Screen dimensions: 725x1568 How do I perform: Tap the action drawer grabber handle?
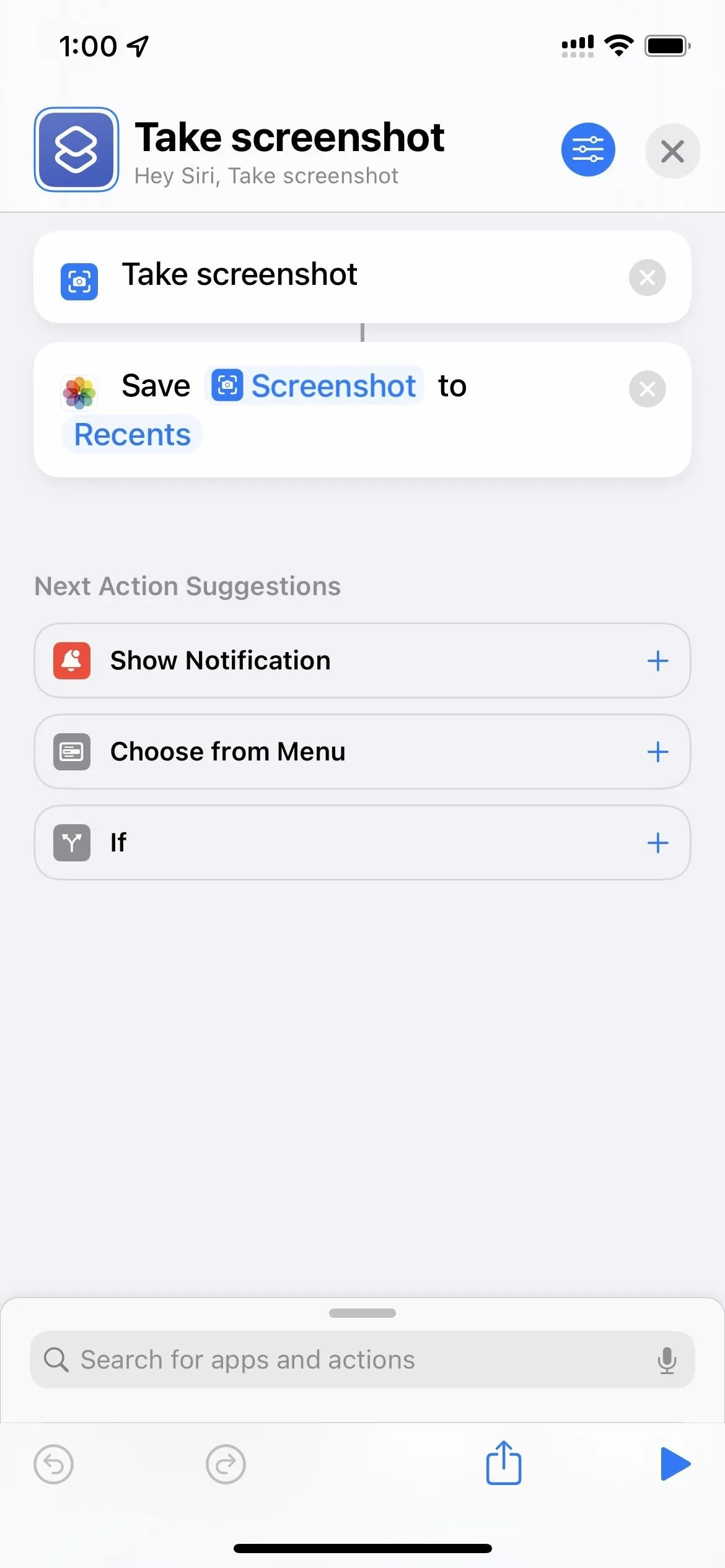click(362, 1313)
